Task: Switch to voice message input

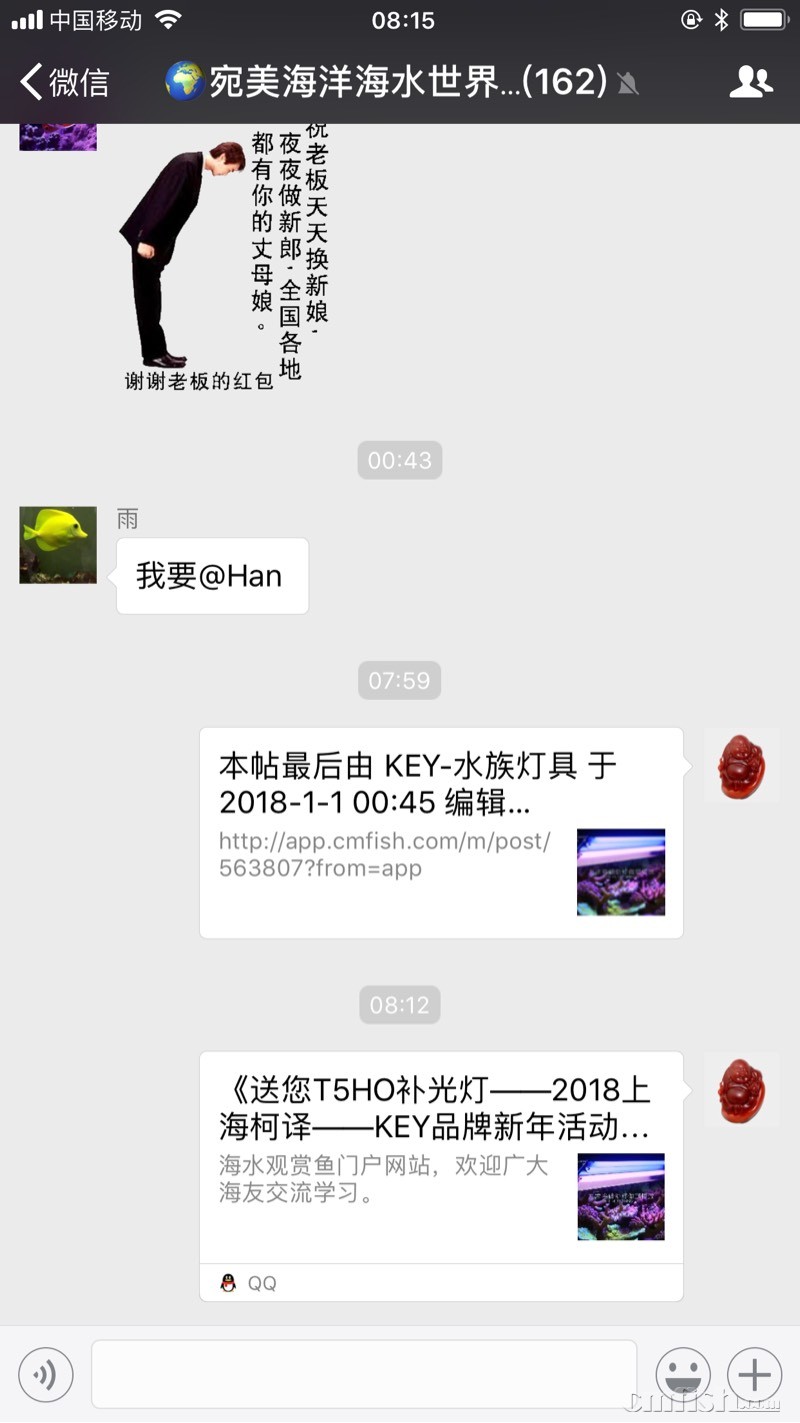Action: click(46, 1375)
